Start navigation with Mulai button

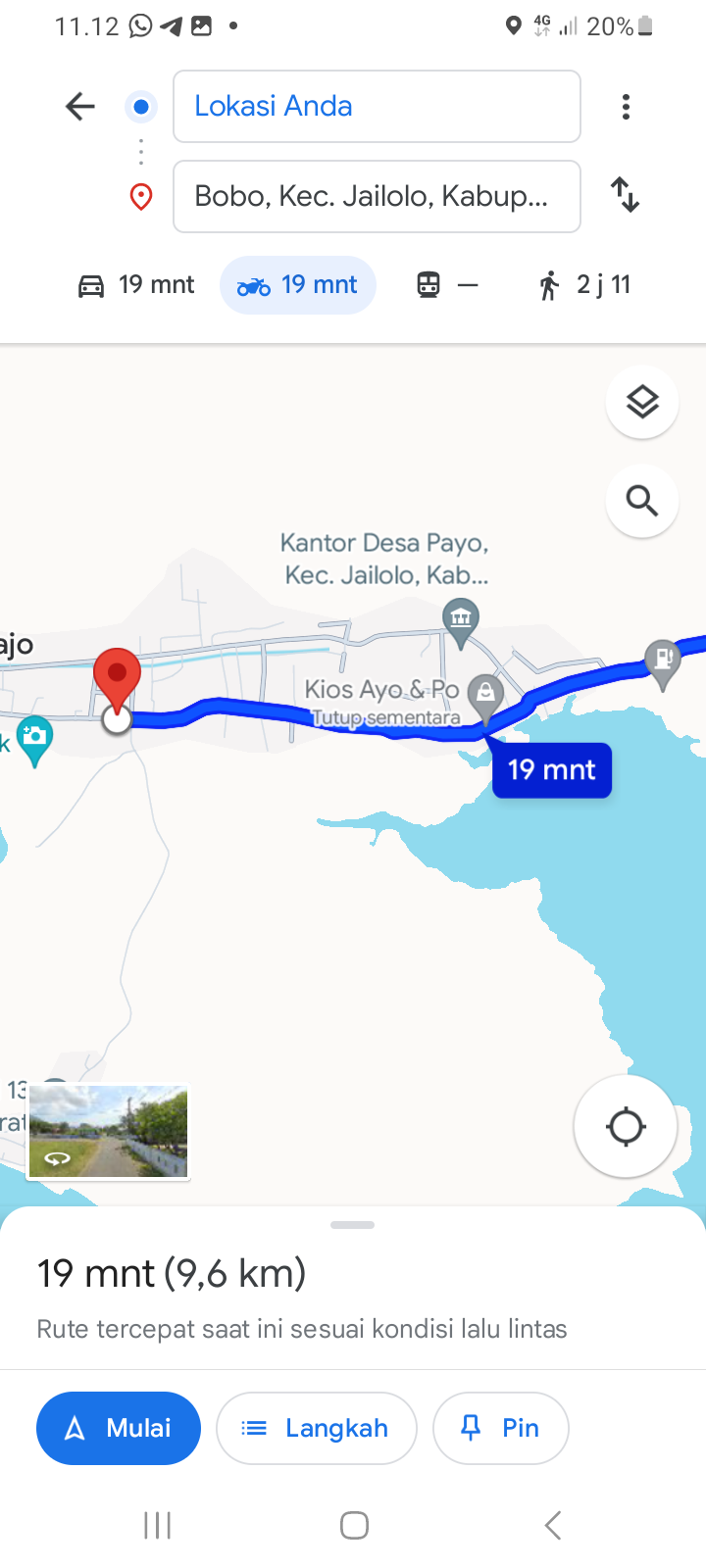(x=119, y=1428)
